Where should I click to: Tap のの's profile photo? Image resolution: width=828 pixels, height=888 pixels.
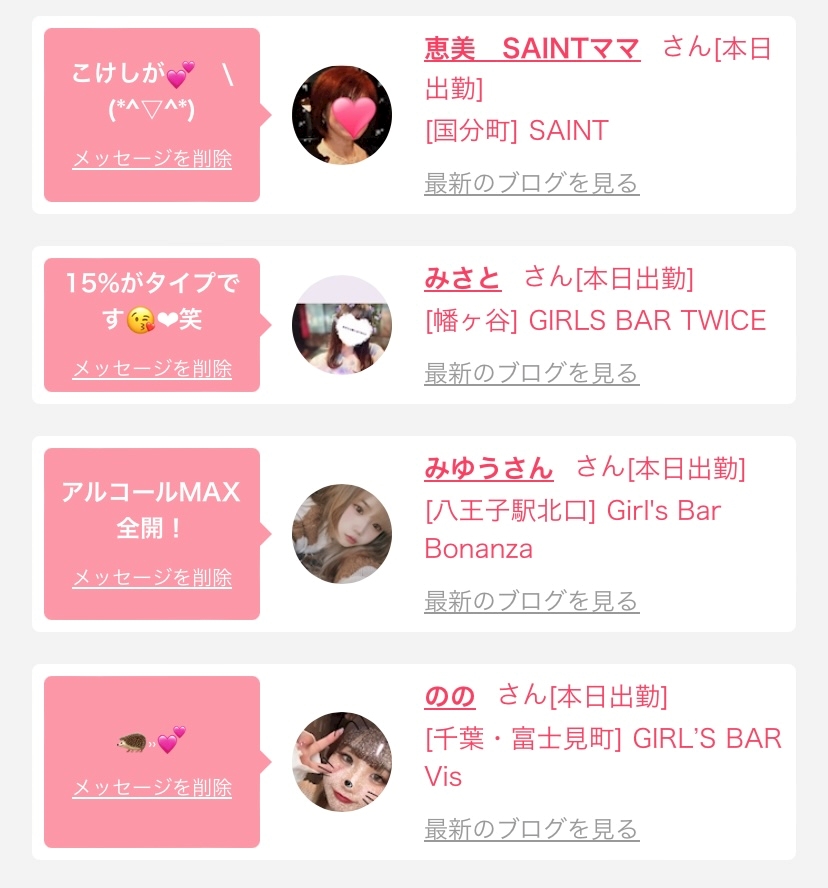pyautogui.click(x=342, y=762)
